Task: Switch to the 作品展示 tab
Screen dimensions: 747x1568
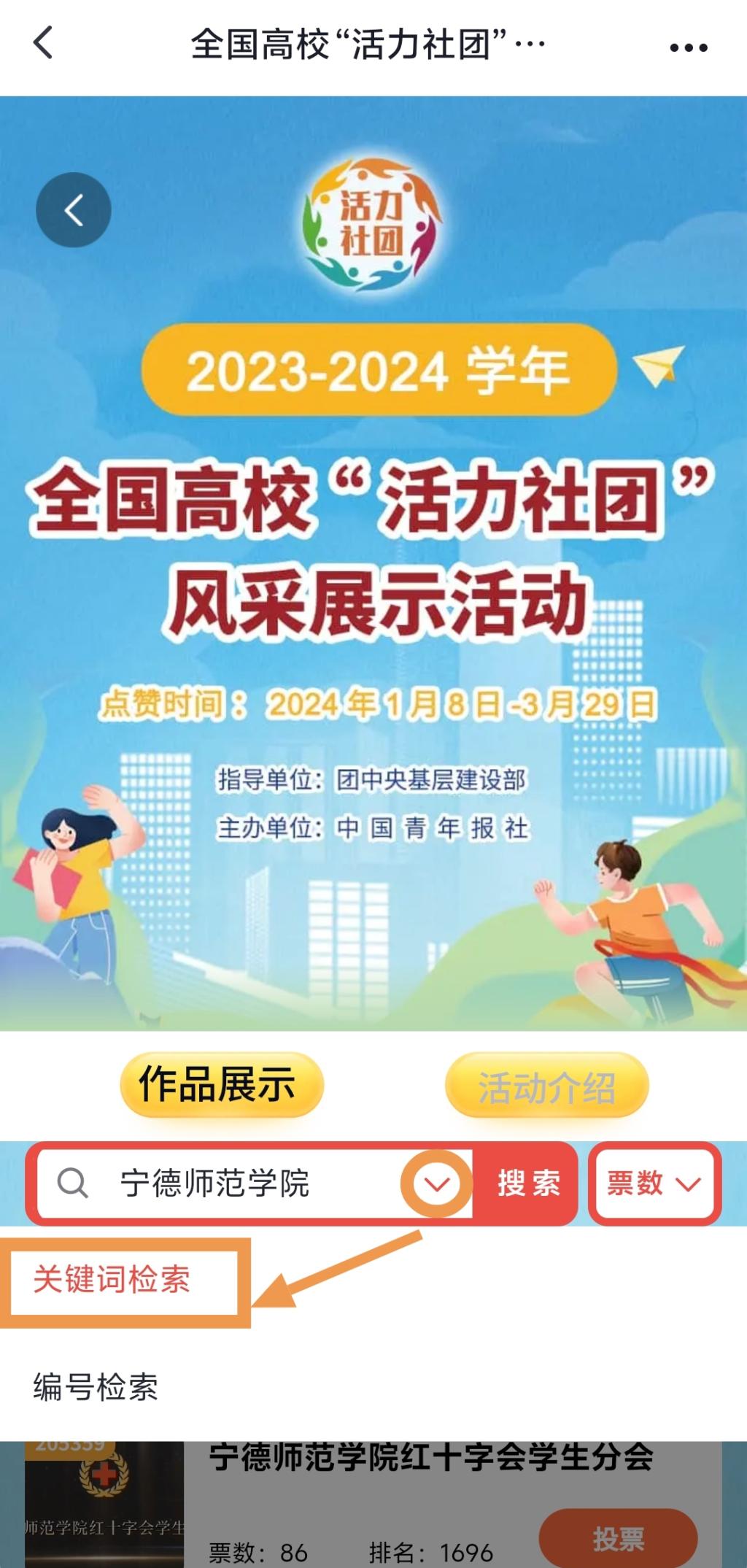Action: click(221, 1084)
